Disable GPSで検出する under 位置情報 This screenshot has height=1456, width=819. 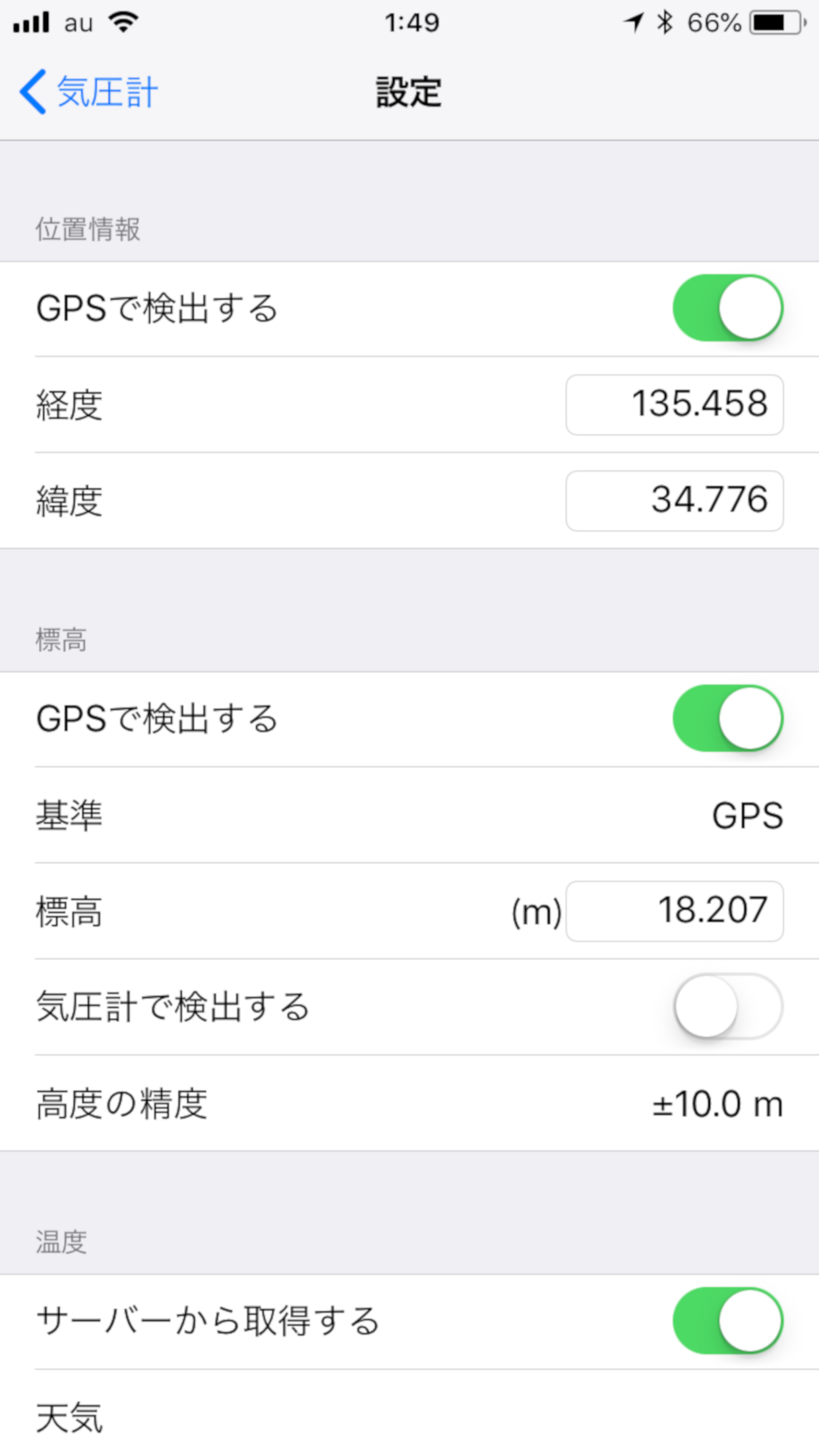click(727, 308)
